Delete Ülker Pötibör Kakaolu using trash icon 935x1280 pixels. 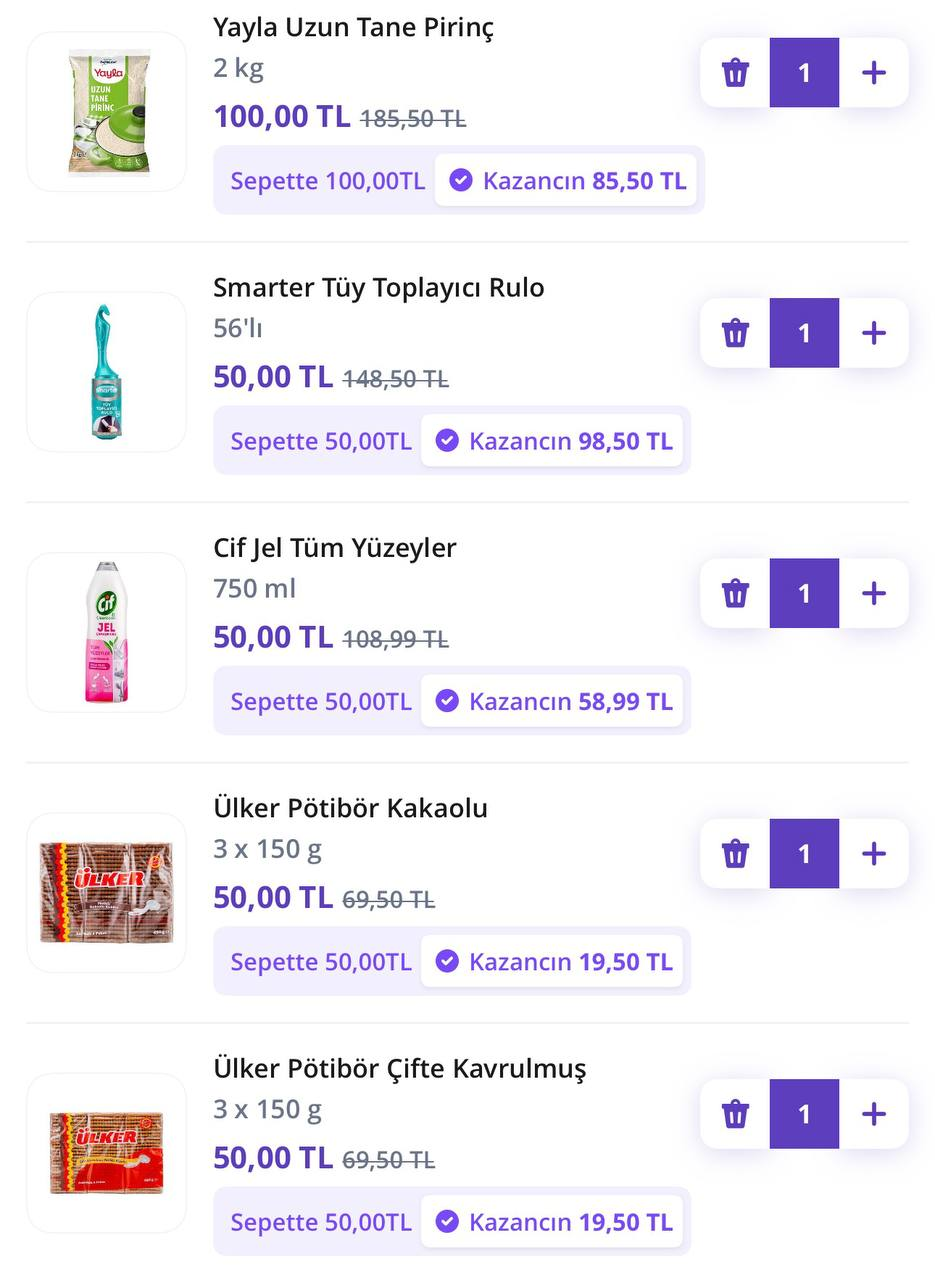point(734,853)
